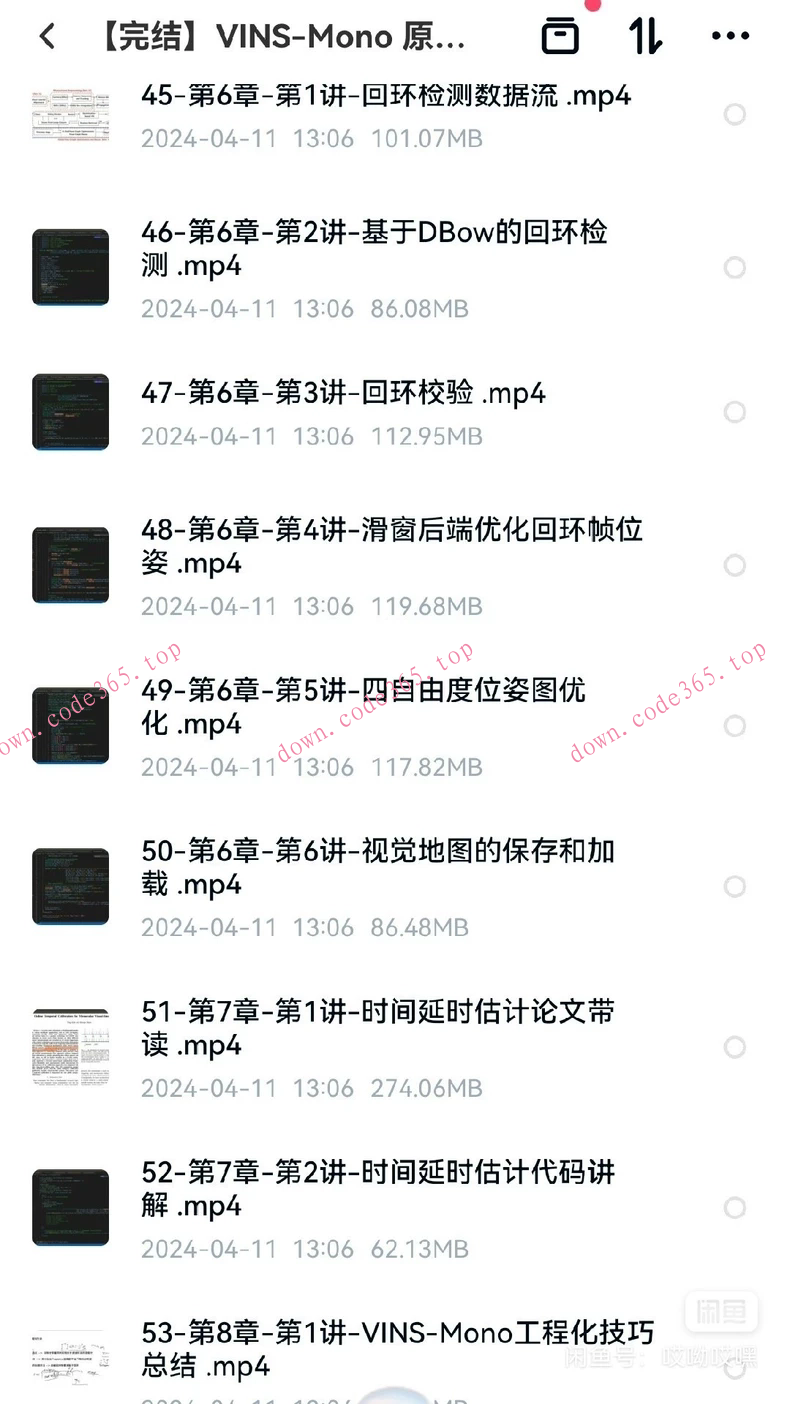Tap the thumbnail of 53-工程化技巧总结
790x1404 pixels.
tap(70, 1355)
